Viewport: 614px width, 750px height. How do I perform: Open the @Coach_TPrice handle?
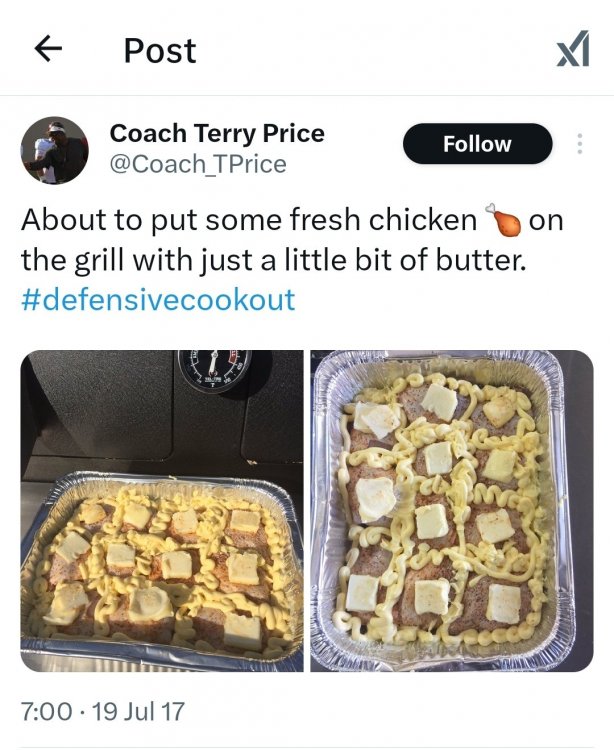(197, 164)
